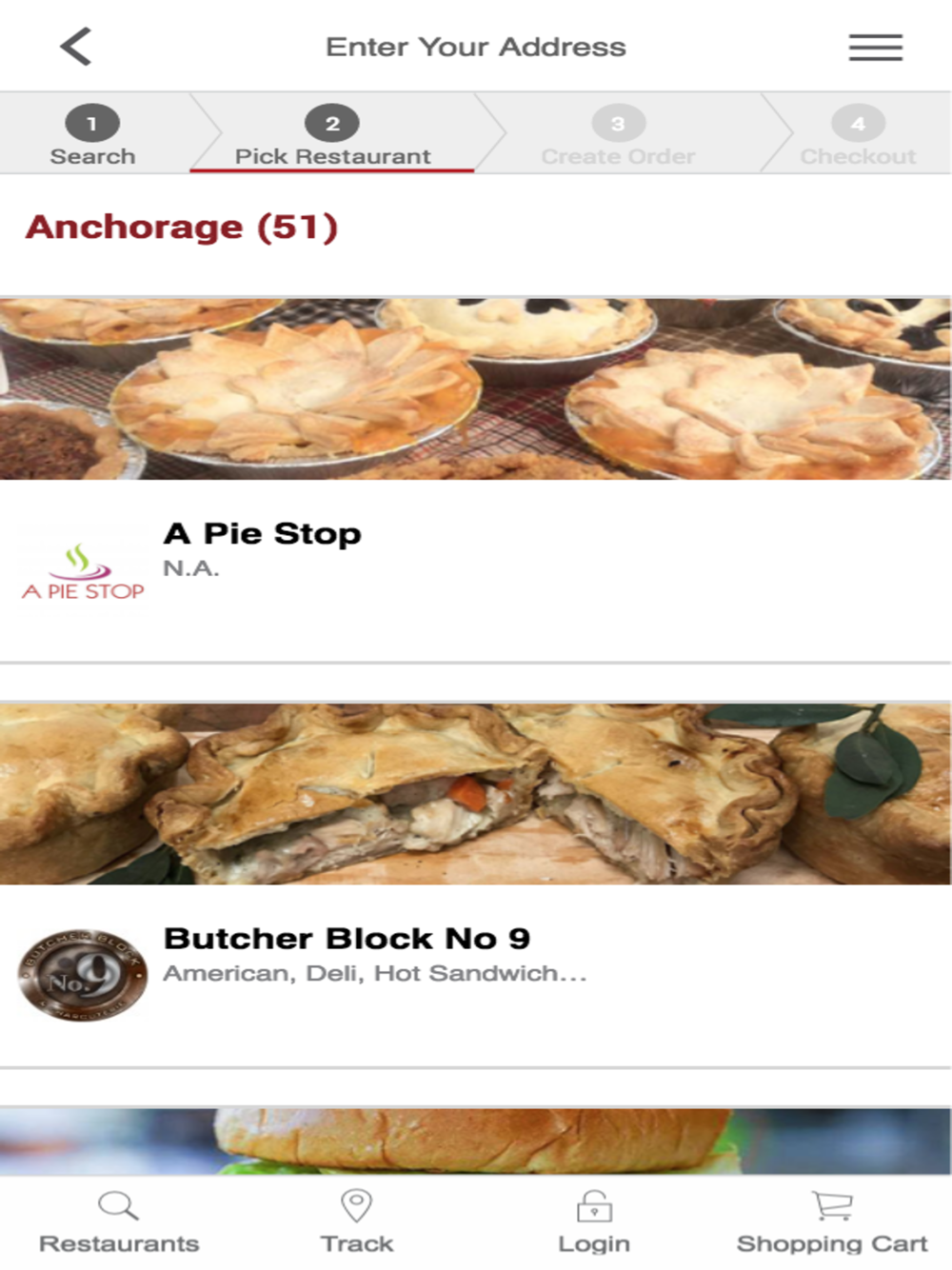The width and height of the screenshot is (952, 1270).
Task: View the Shopping Cart
Action: [832, 1222]
